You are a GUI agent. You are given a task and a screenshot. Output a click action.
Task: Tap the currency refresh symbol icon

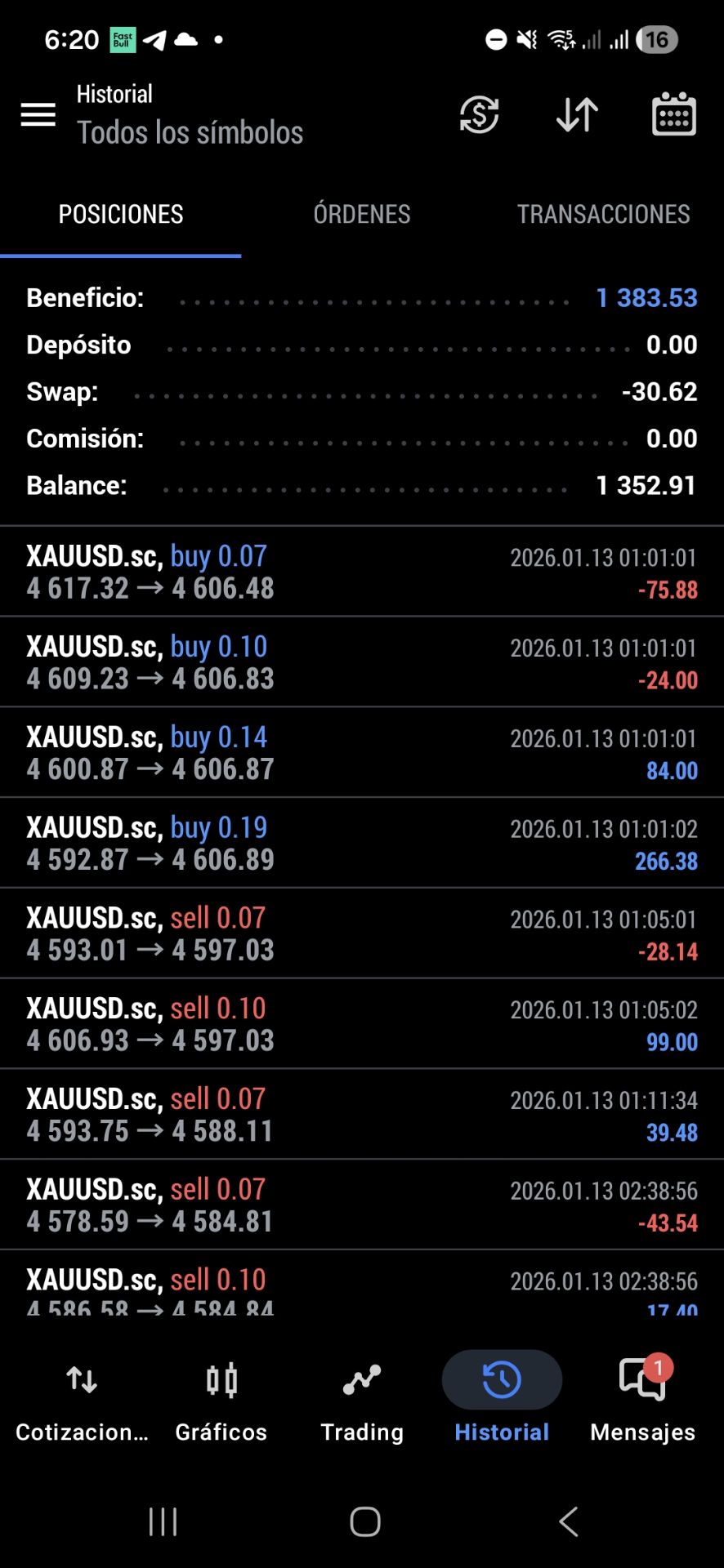[480, 114]
